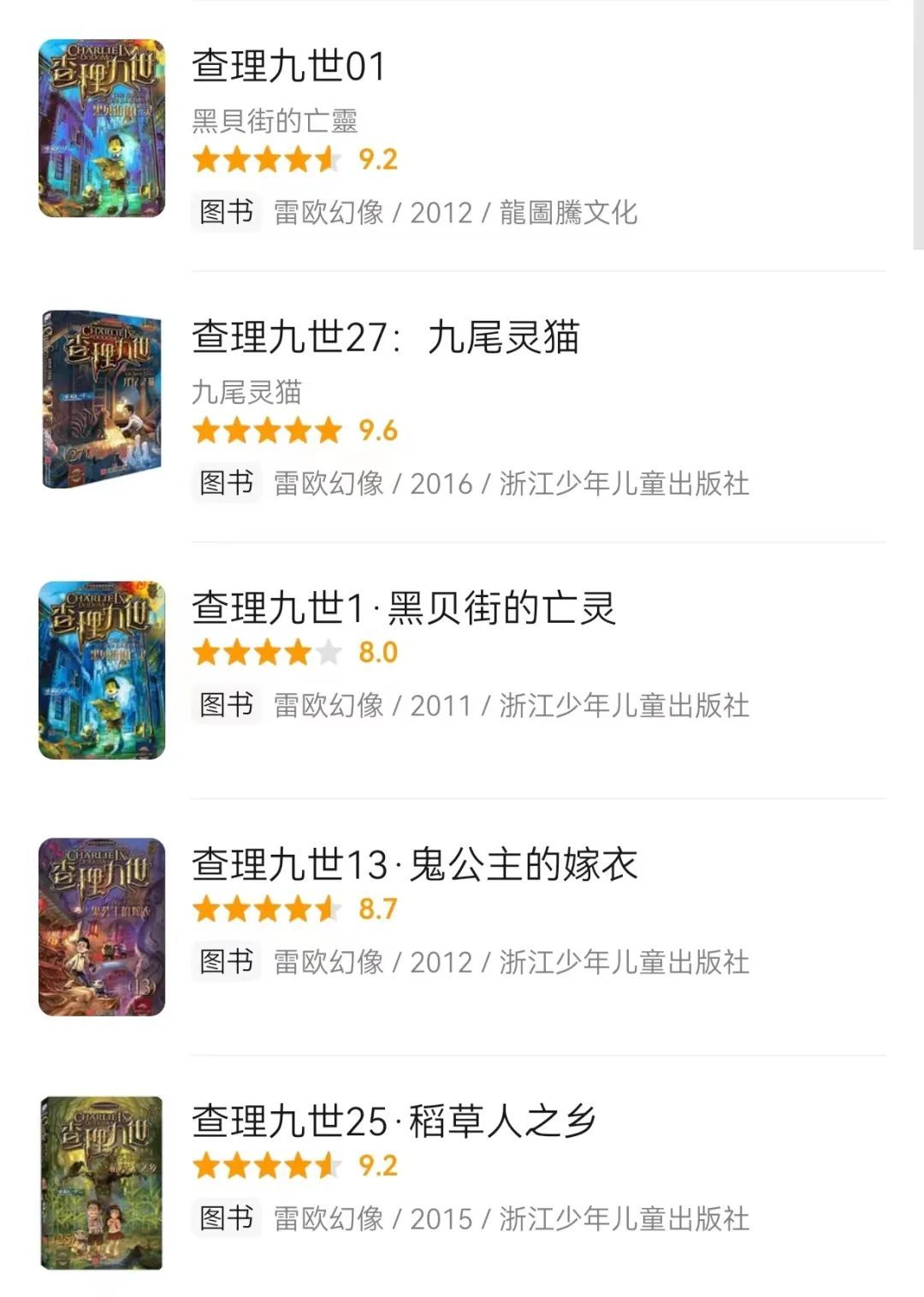The height and width of the screenshot is (1297, 924).
Task: Select publisher text 浙江少年儿童出版社 under 九尾灵猫
Action: (625, 483)
